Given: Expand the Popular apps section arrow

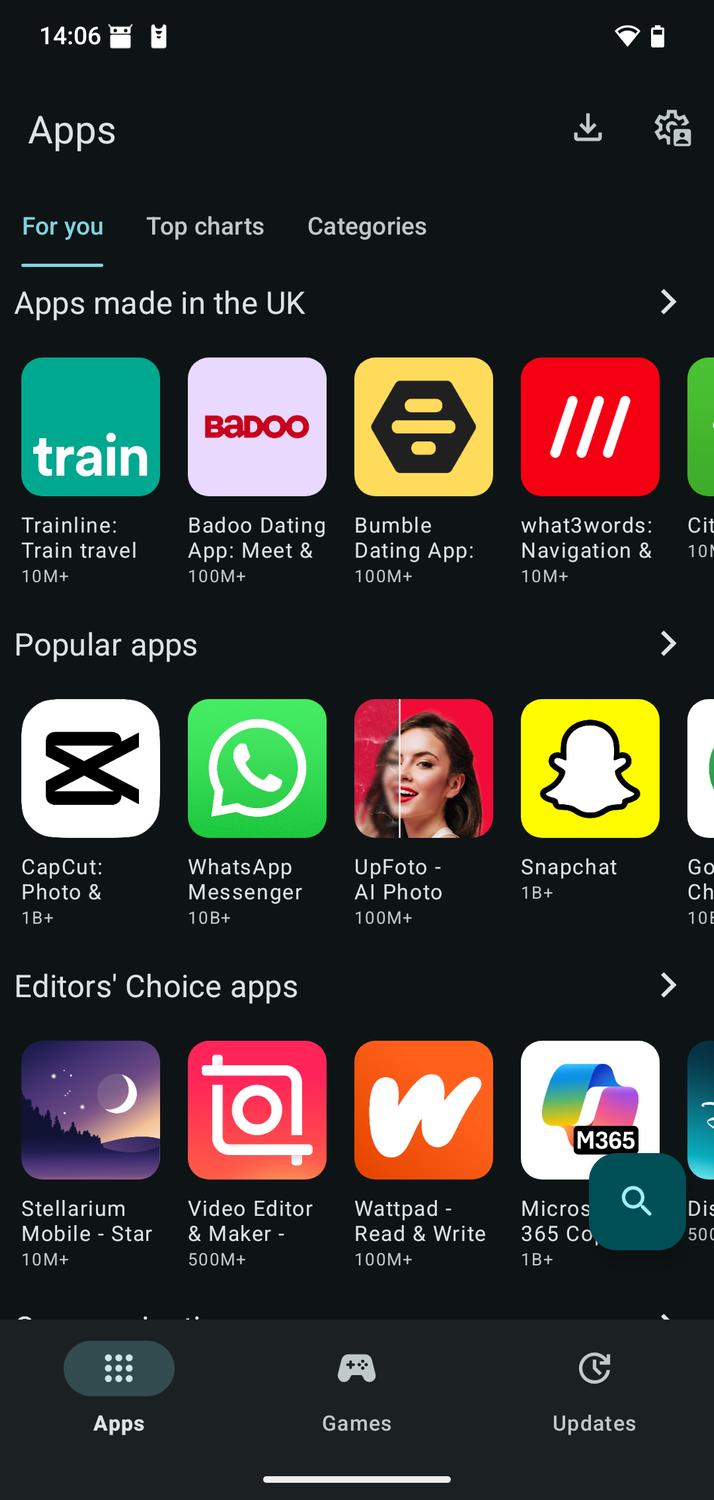Looking at the screenshot, I should coord(669,644).
